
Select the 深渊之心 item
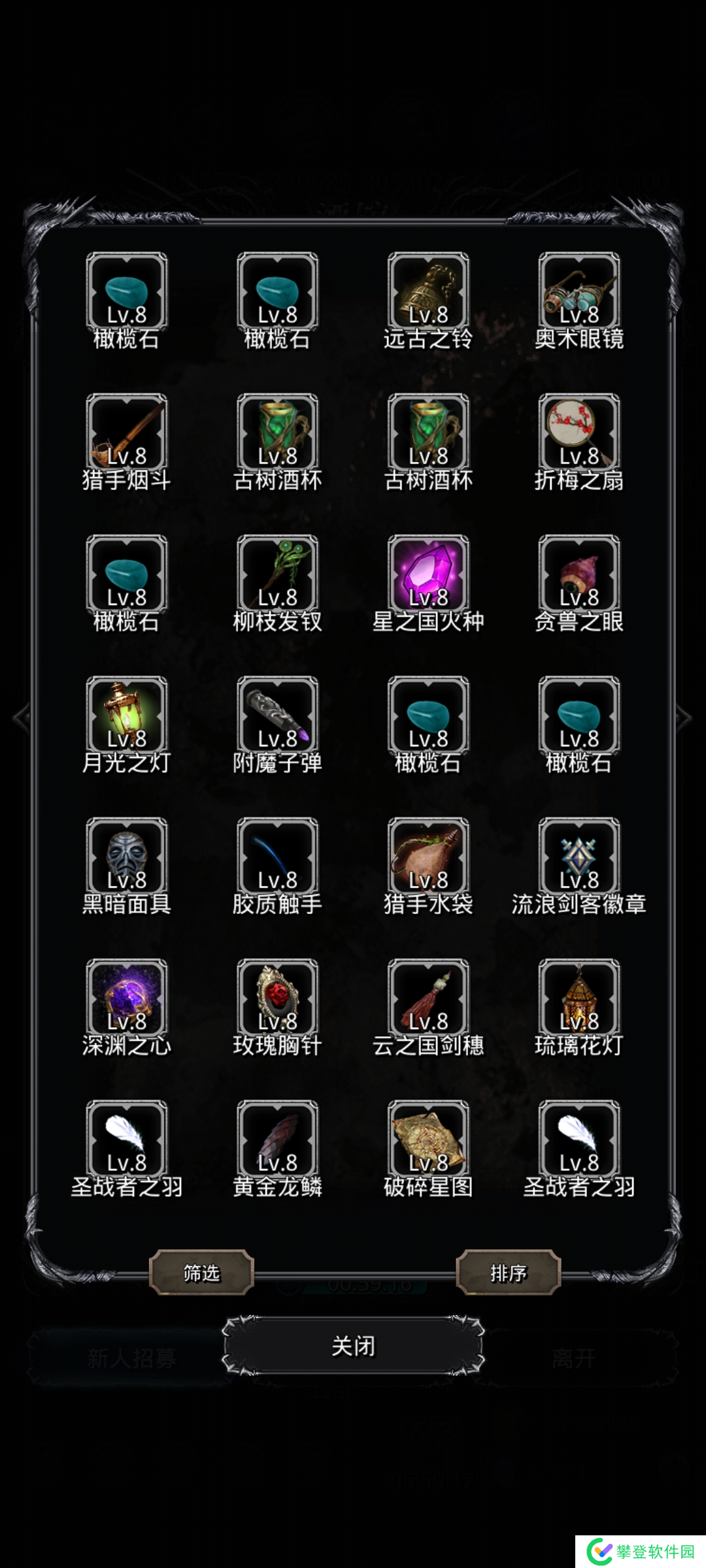click(x=126, y=999)
